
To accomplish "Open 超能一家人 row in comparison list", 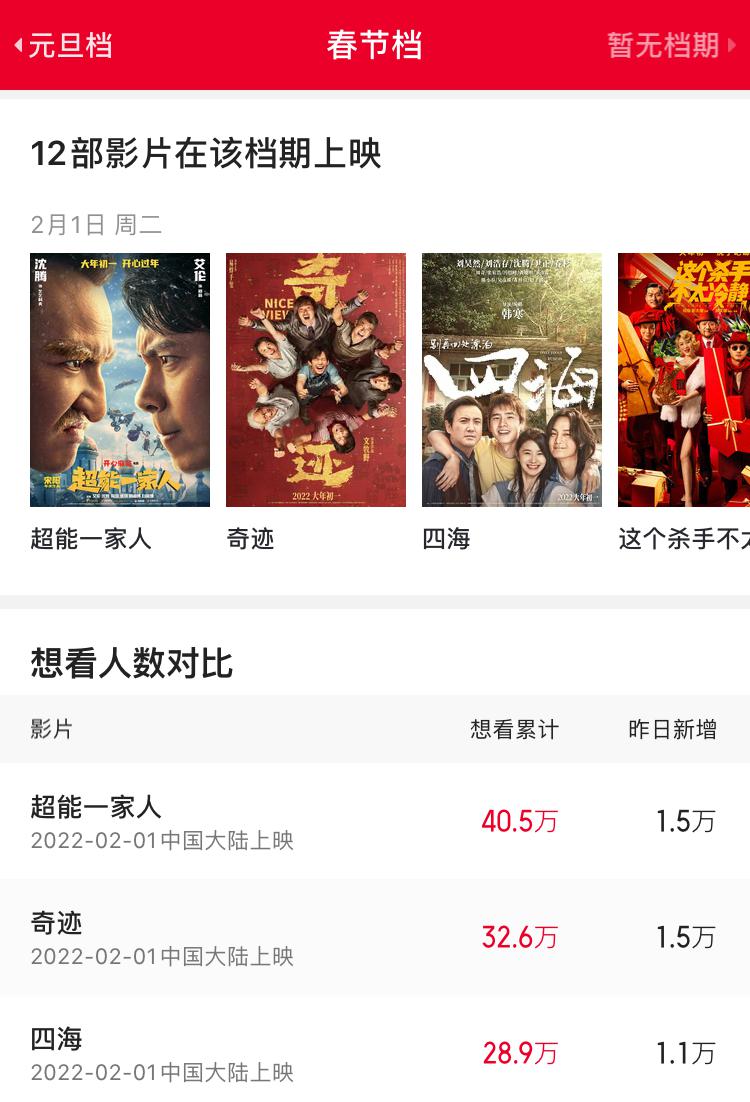I will [x=374, y=821].
